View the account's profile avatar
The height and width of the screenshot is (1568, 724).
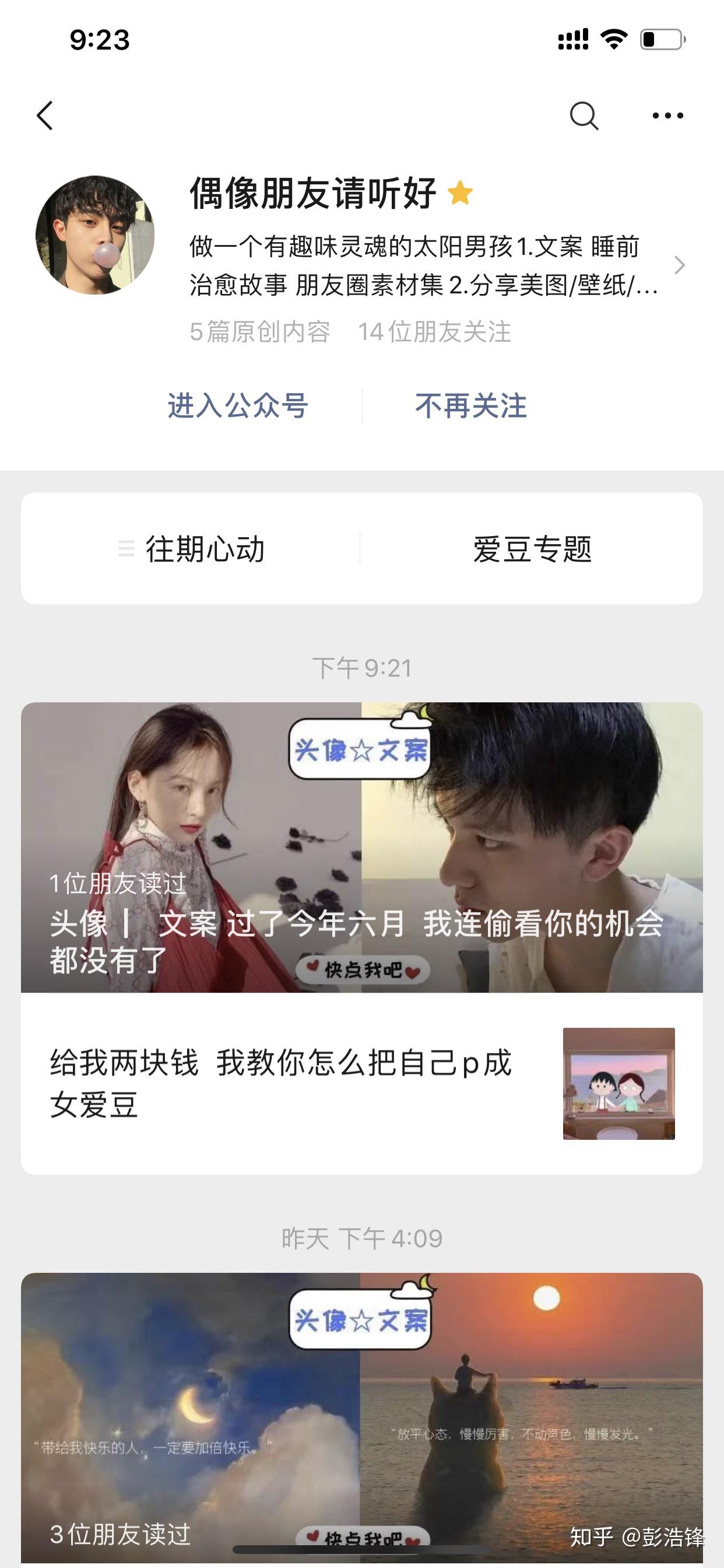(95, 235)
